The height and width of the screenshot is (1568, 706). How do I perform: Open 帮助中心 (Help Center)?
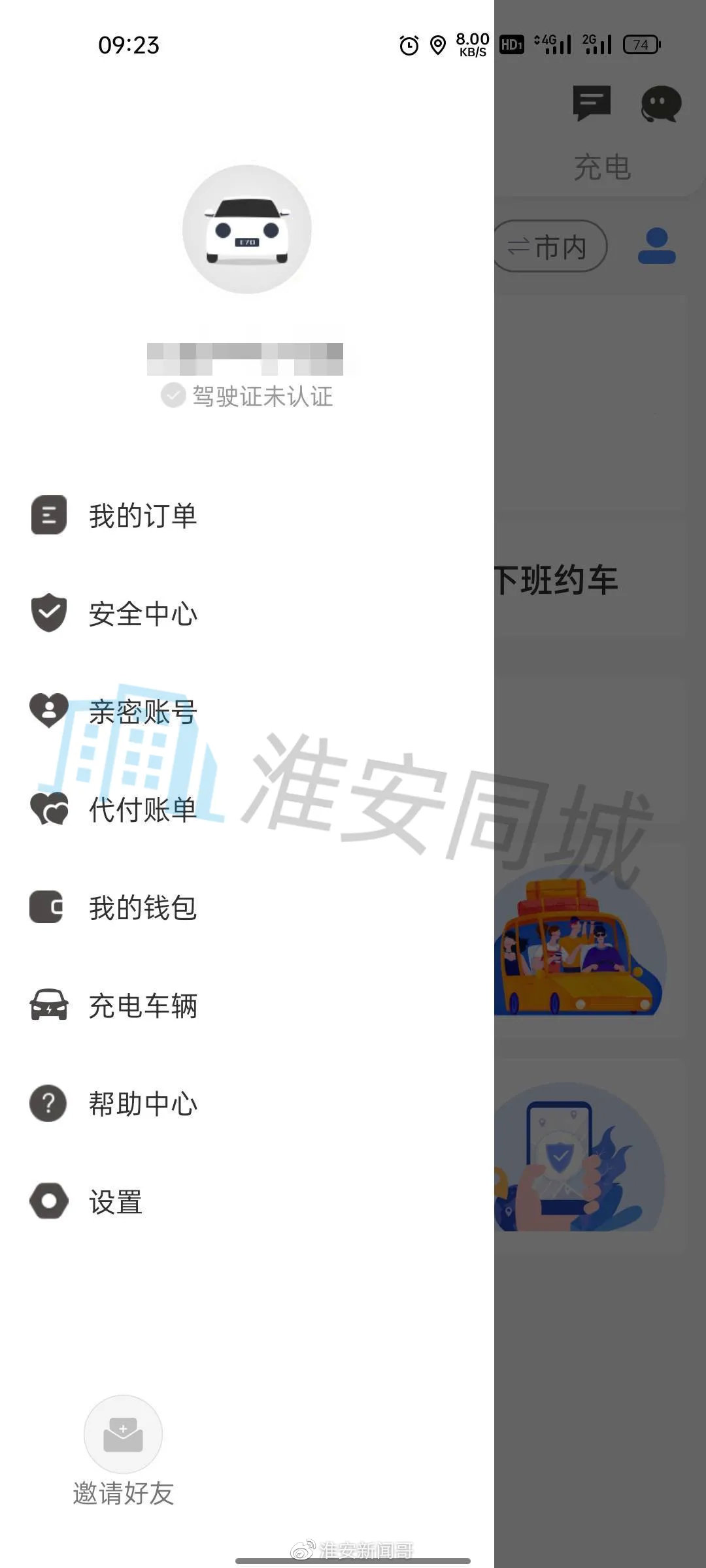click(x=143, y=1103)
